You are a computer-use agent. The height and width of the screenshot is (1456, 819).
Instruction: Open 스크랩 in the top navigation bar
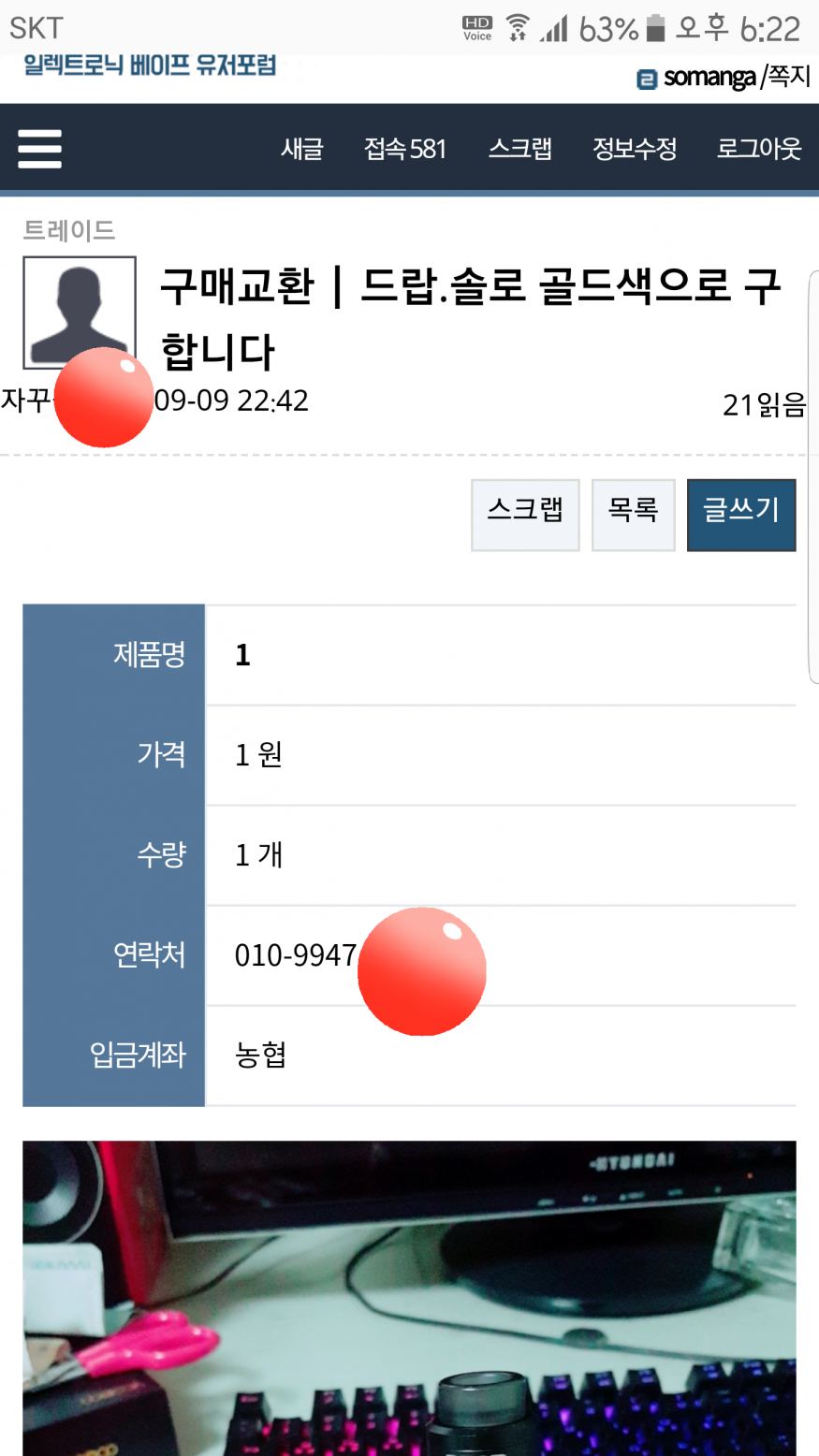pos(520,149)
